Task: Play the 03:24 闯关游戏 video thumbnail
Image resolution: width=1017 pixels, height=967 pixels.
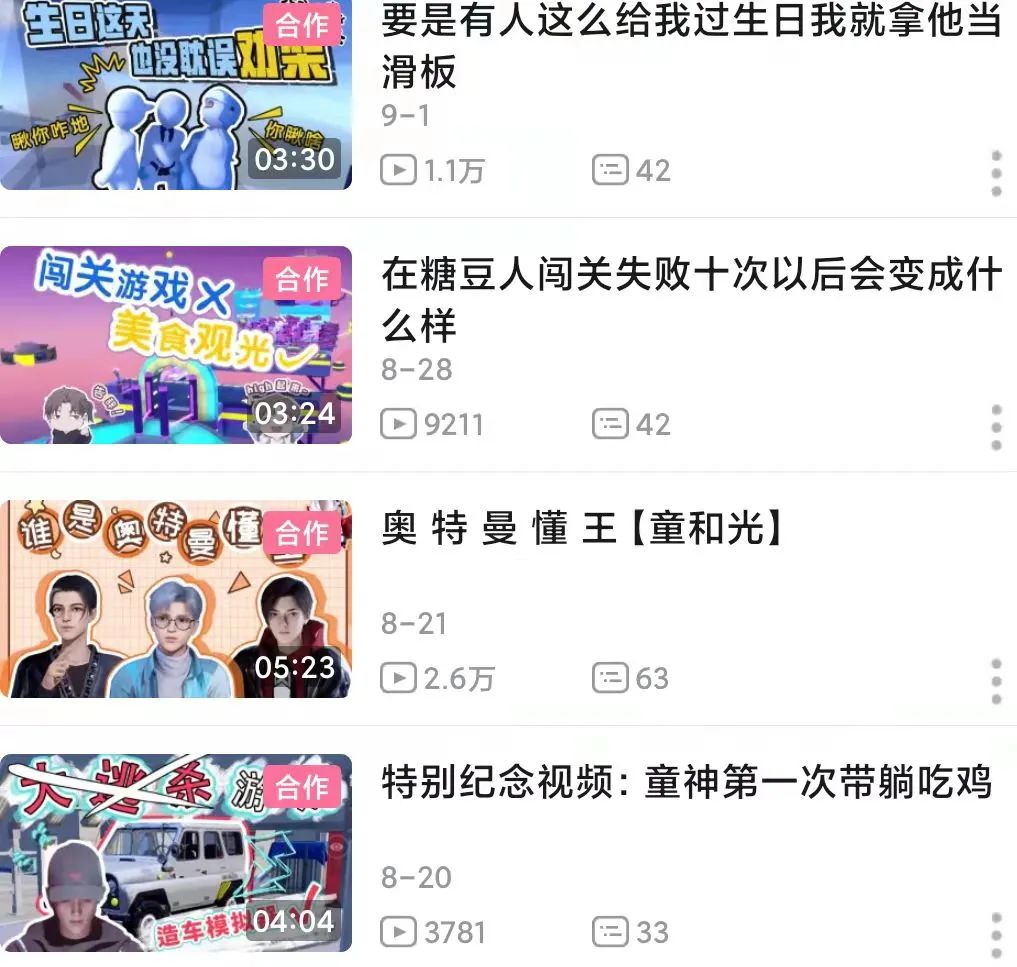Action: pyautogui.click(x=176, y=345)
